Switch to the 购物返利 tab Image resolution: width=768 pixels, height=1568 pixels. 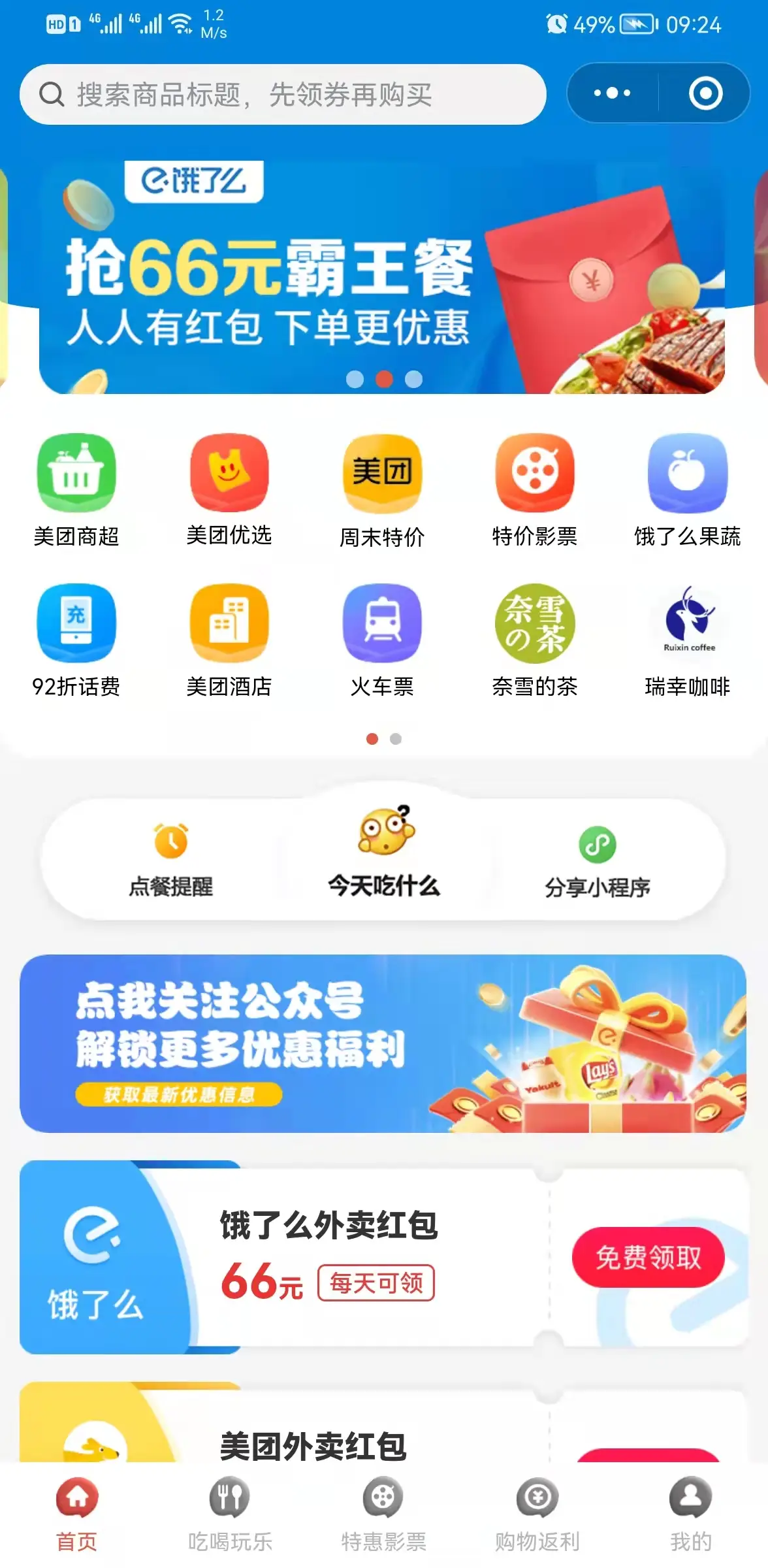pos(537,1516)
